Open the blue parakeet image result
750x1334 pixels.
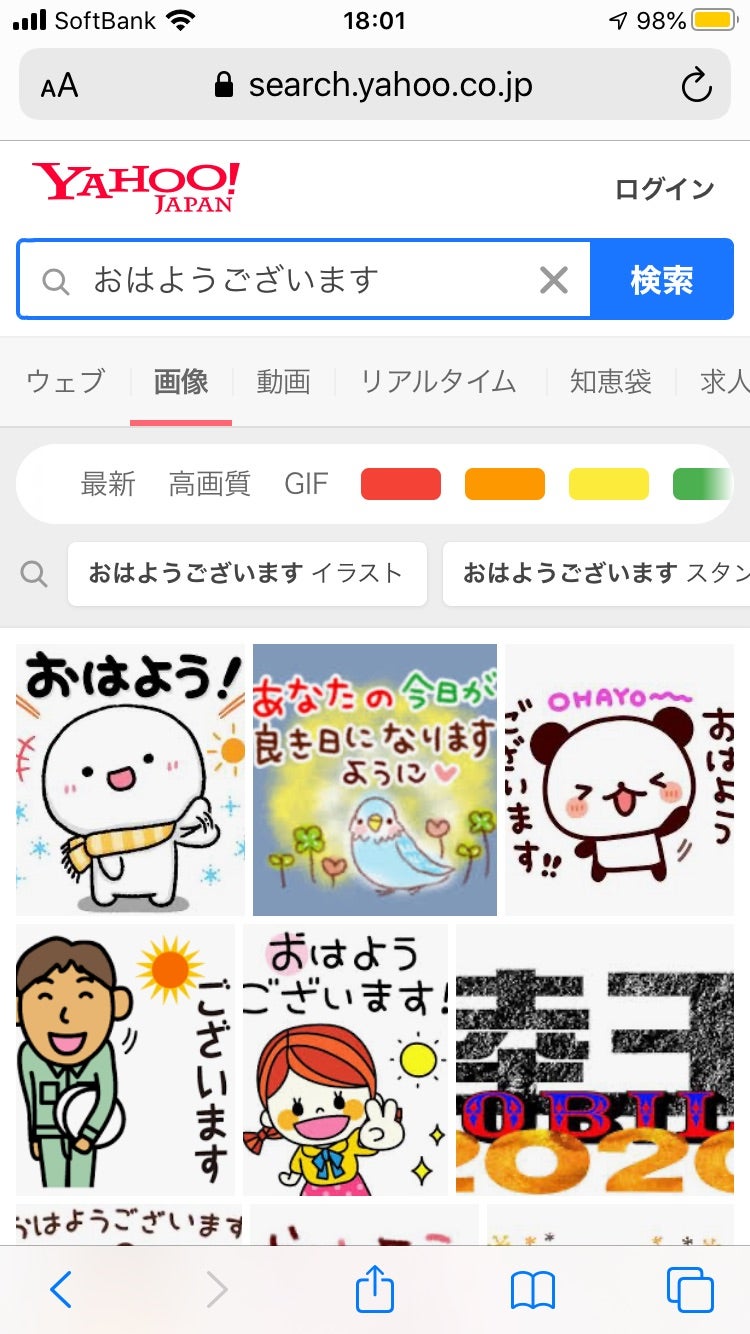pos(374,780)
